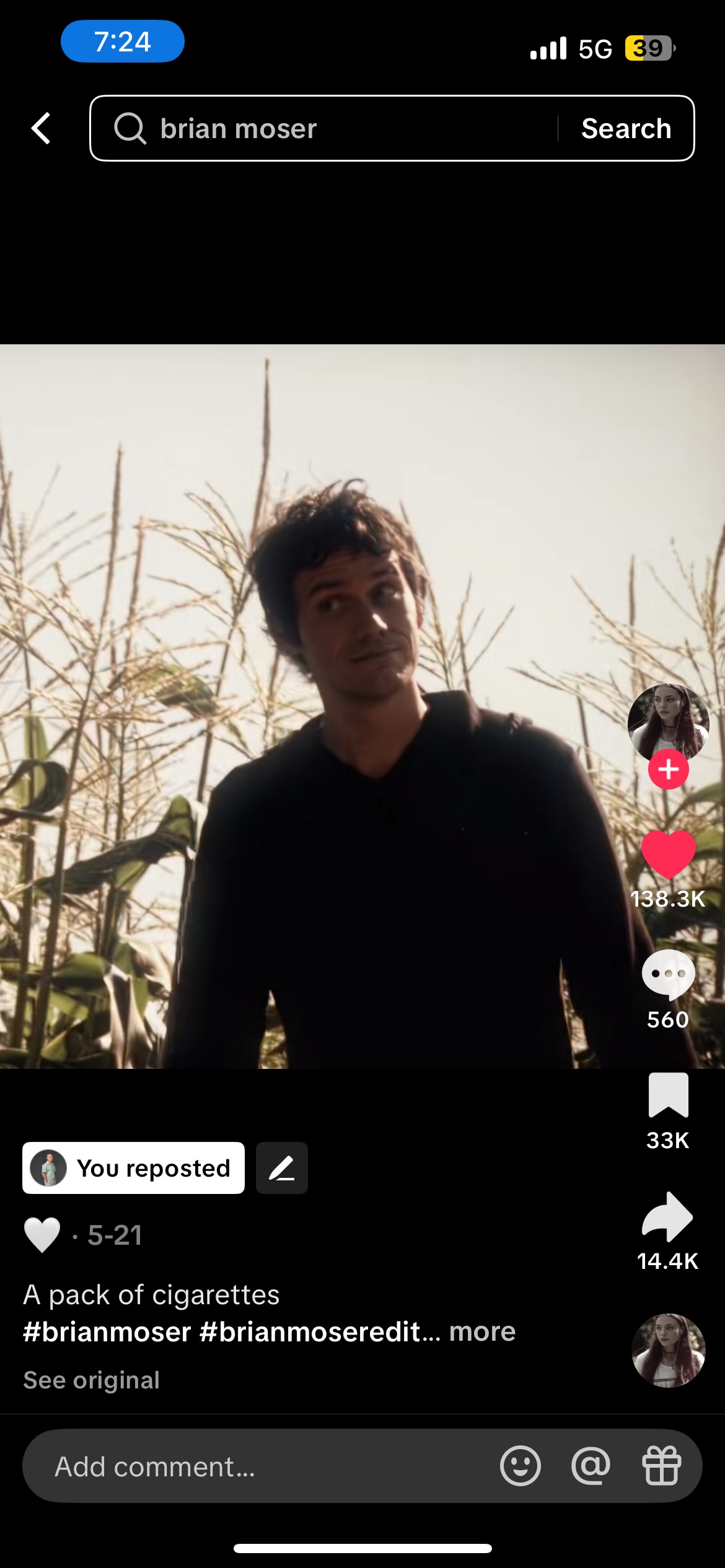
Task: Unlike the video via heart icon
Action: [x=668, y=855]
